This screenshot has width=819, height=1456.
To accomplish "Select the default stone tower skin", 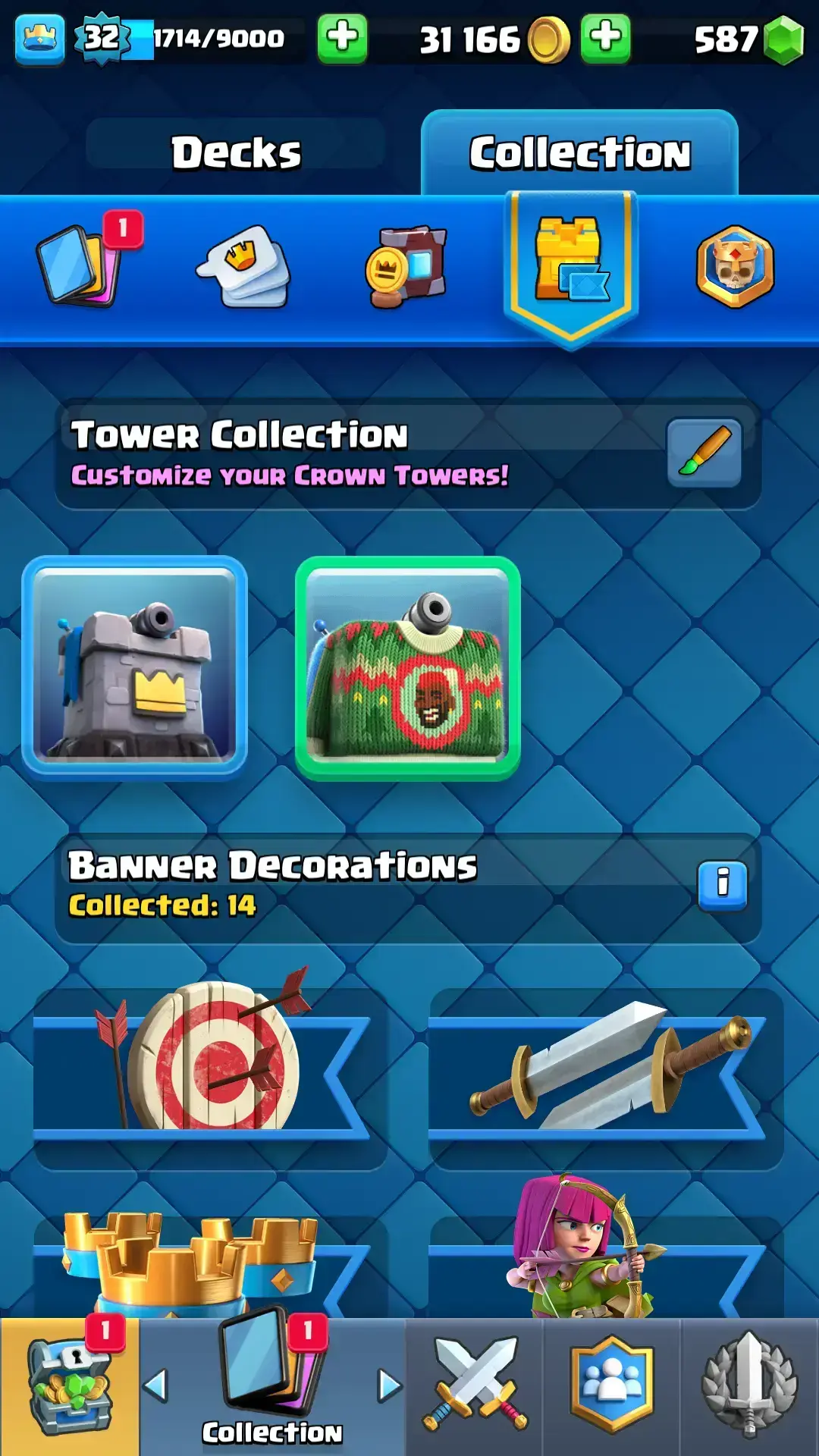I will [x=135, y=668].
